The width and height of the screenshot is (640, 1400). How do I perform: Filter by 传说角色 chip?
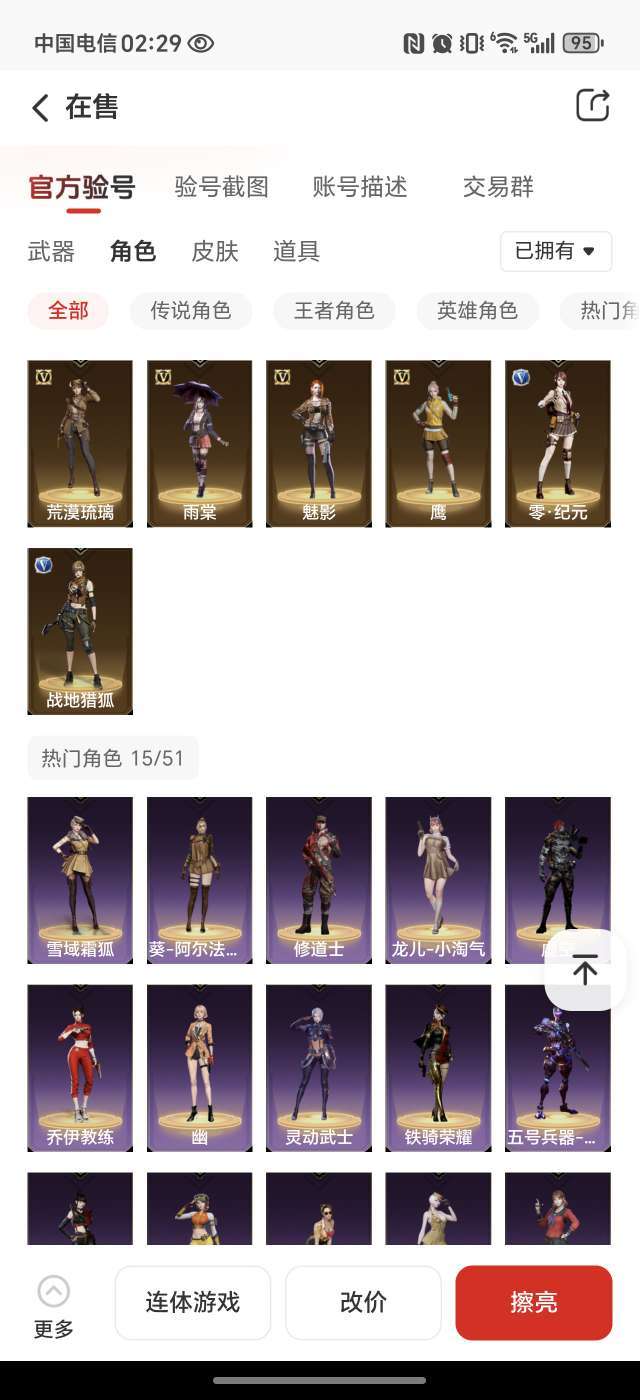click(191, 311)
